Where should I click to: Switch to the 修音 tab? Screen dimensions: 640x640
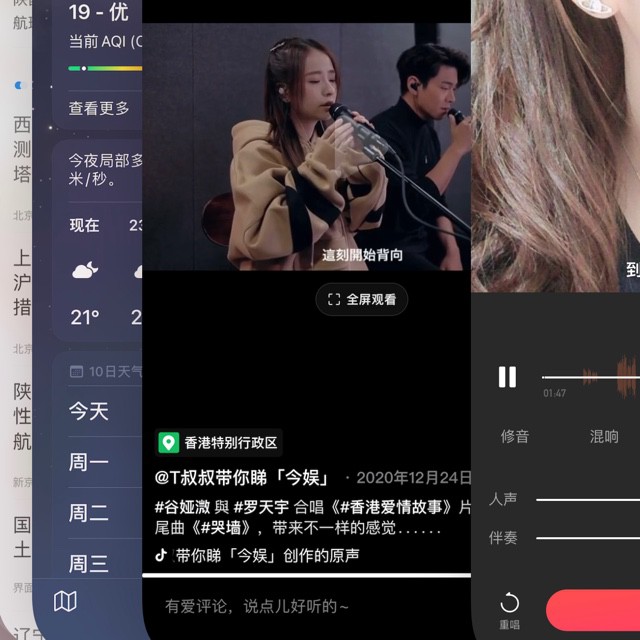coord(515,436)
